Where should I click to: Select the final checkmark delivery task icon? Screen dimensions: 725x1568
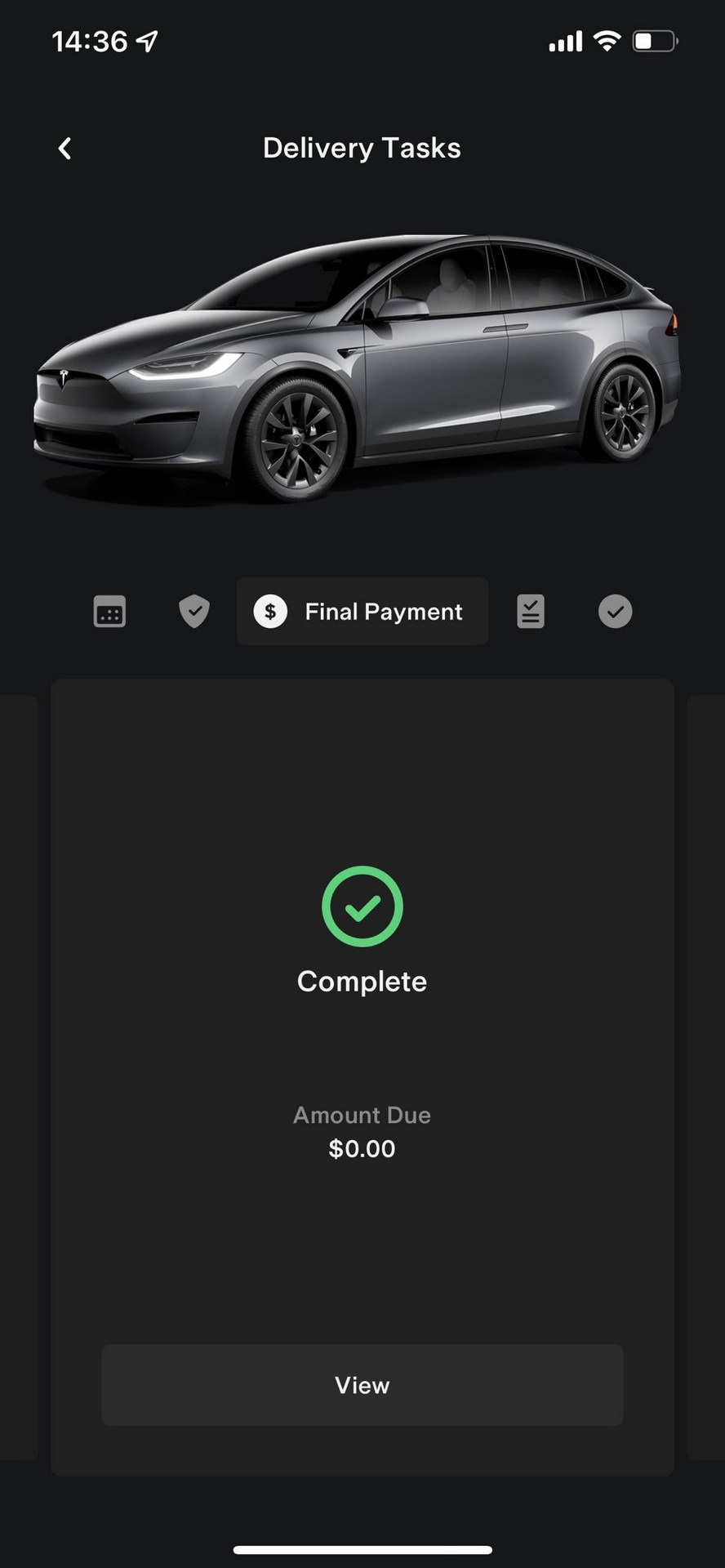coord(615,611)
